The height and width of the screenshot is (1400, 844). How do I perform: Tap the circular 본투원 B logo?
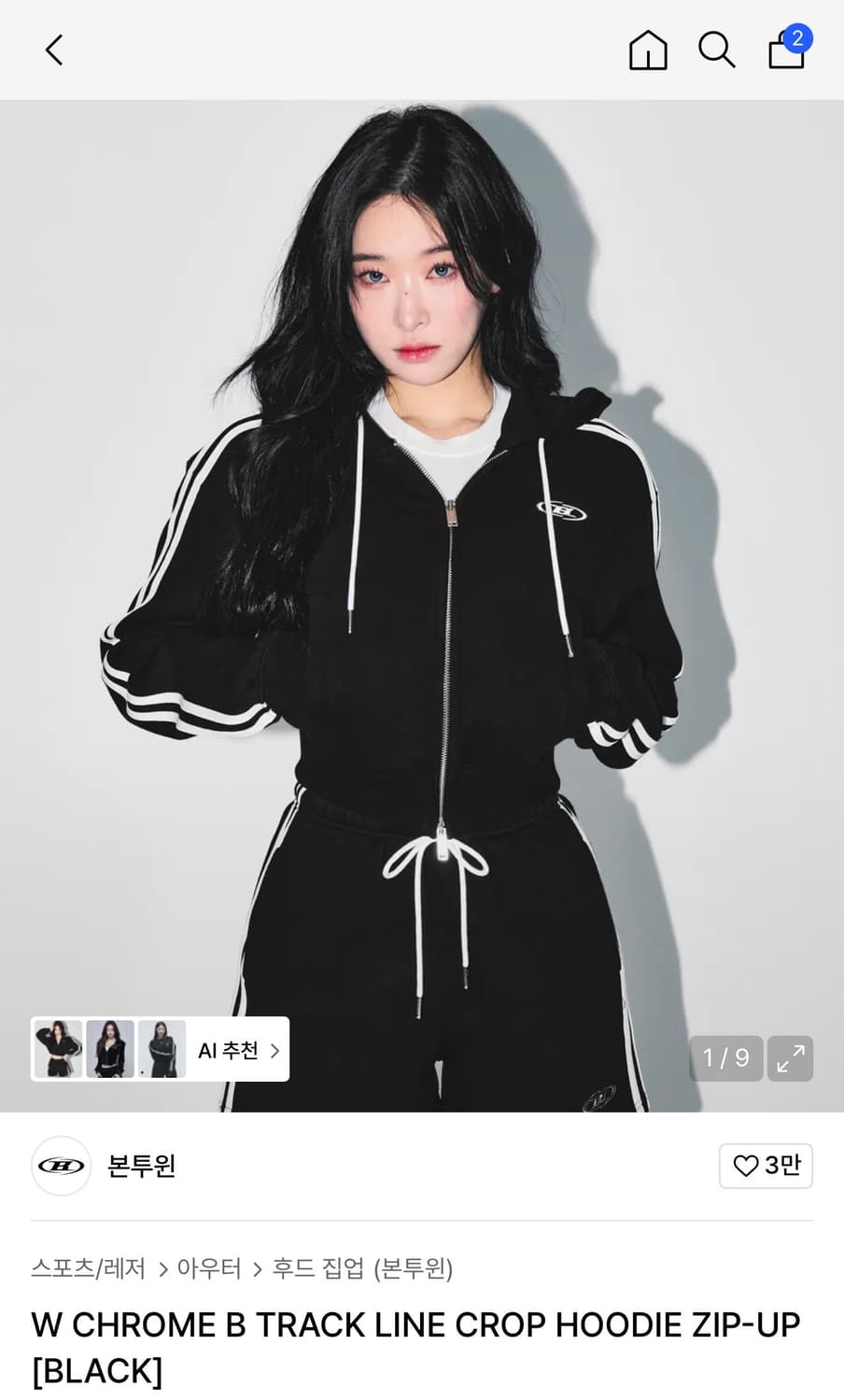(61, 1166)
